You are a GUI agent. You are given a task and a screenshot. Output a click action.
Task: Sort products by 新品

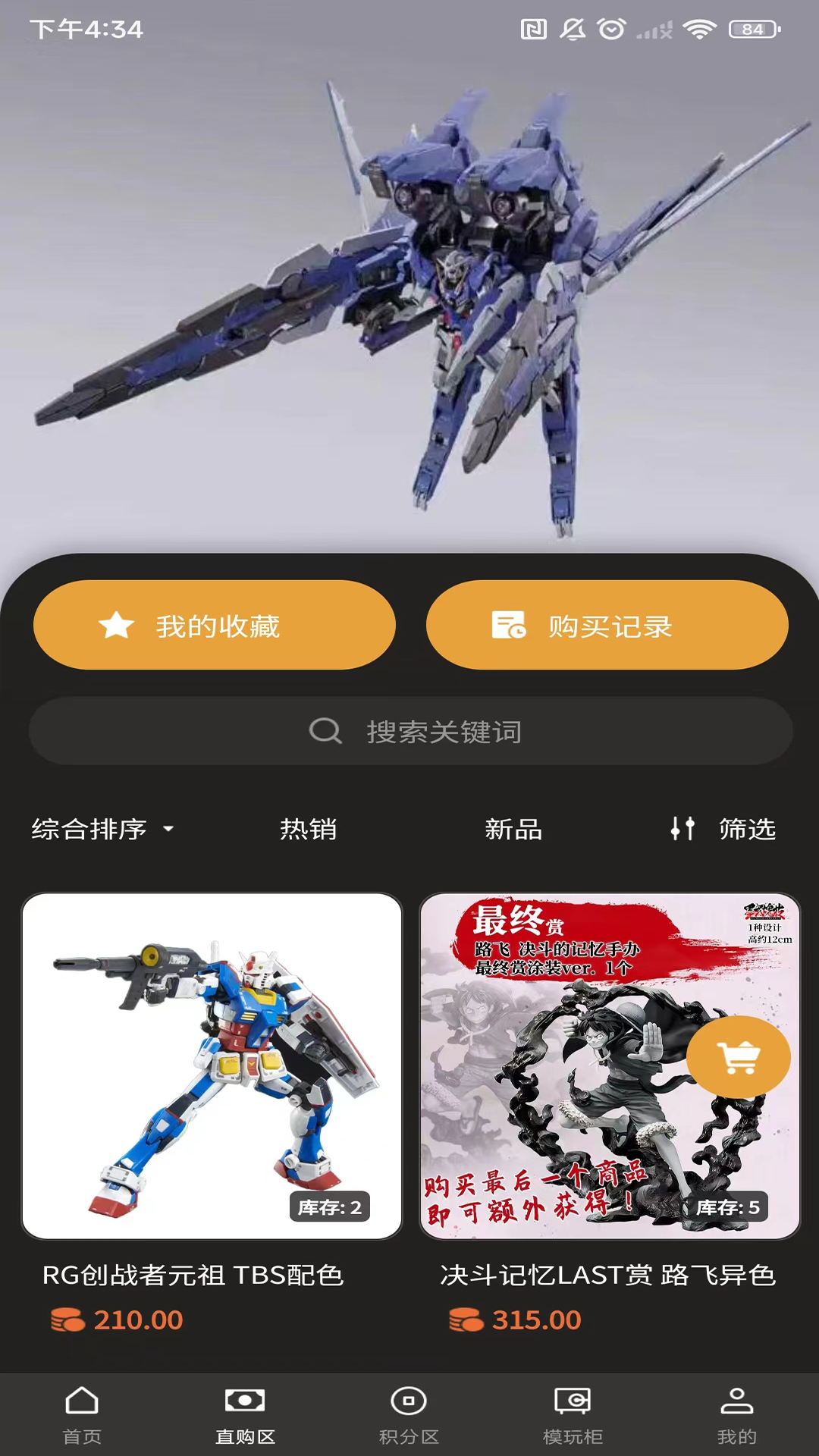pyautogui.click(x=513, y=829)
